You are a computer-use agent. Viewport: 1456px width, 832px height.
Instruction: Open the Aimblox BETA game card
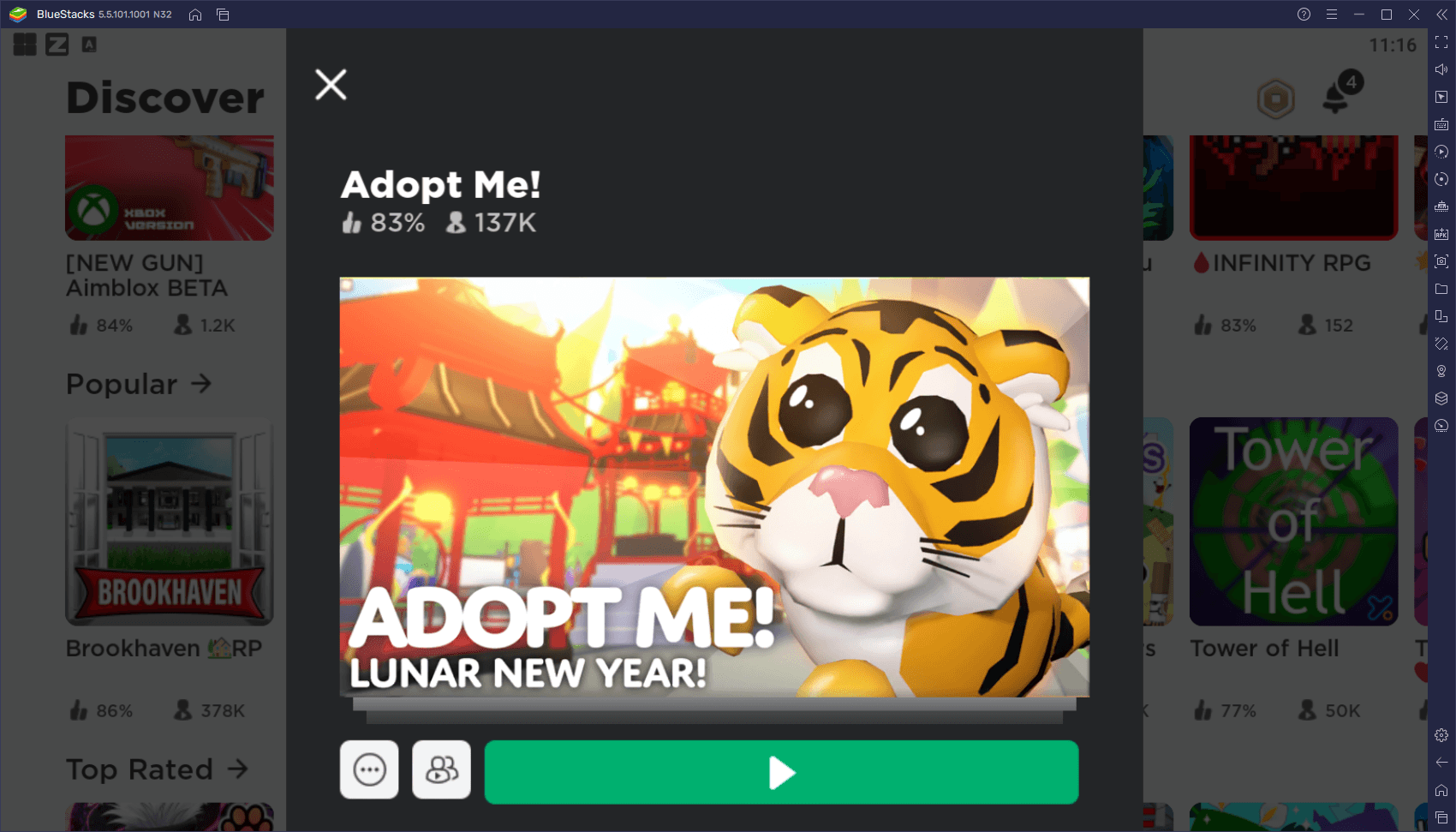click(170, 188)
